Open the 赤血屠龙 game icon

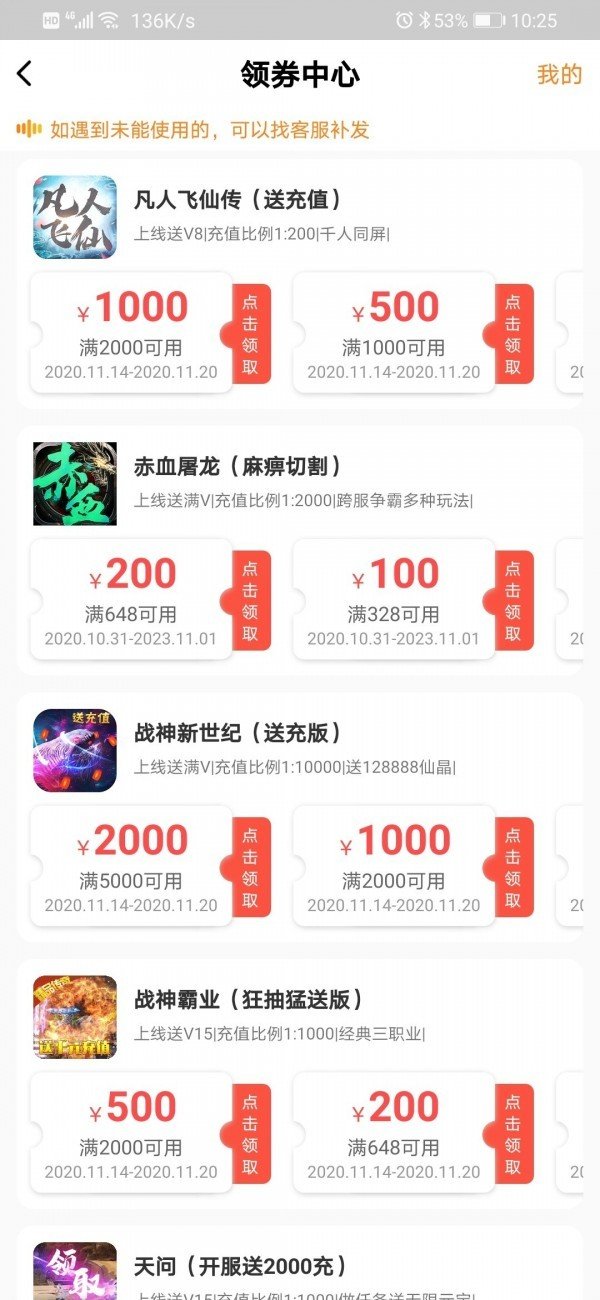coord(75,484)
